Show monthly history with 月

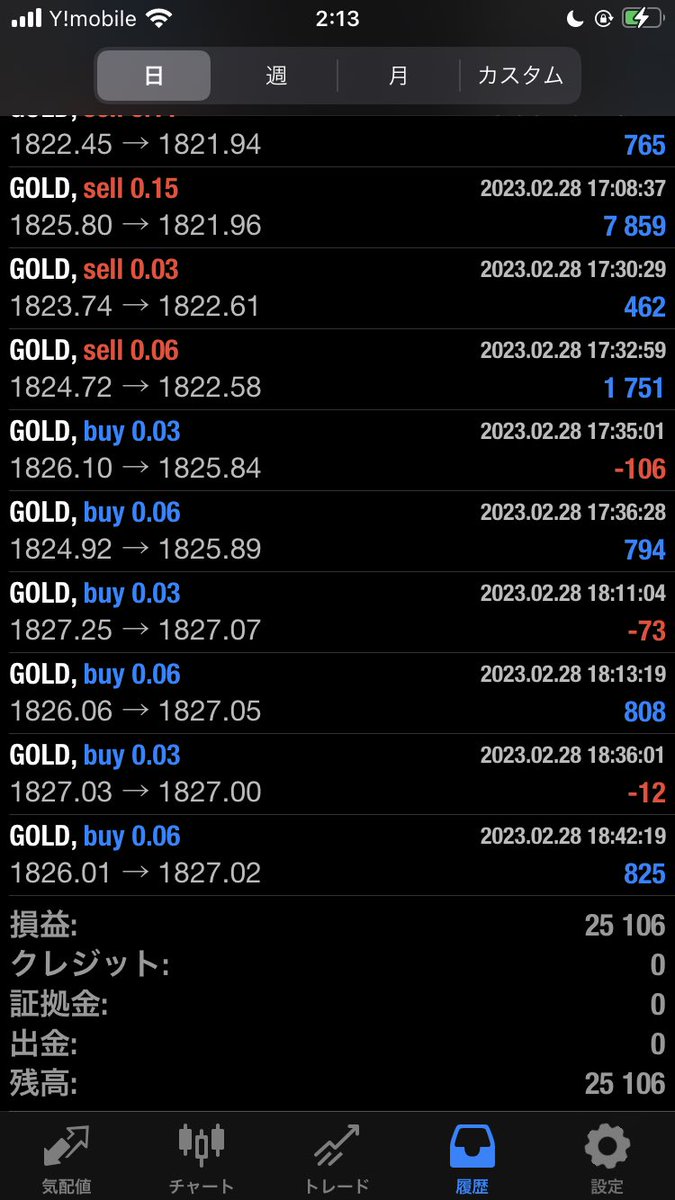coord(398,75)
